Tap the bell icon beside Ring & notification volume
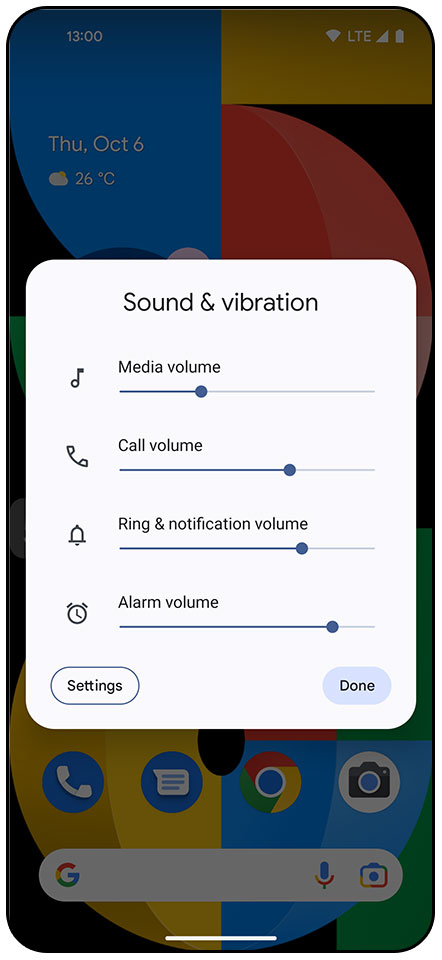Screen dimensions: 442x960 pyautogui.click(x=77, y=535)
